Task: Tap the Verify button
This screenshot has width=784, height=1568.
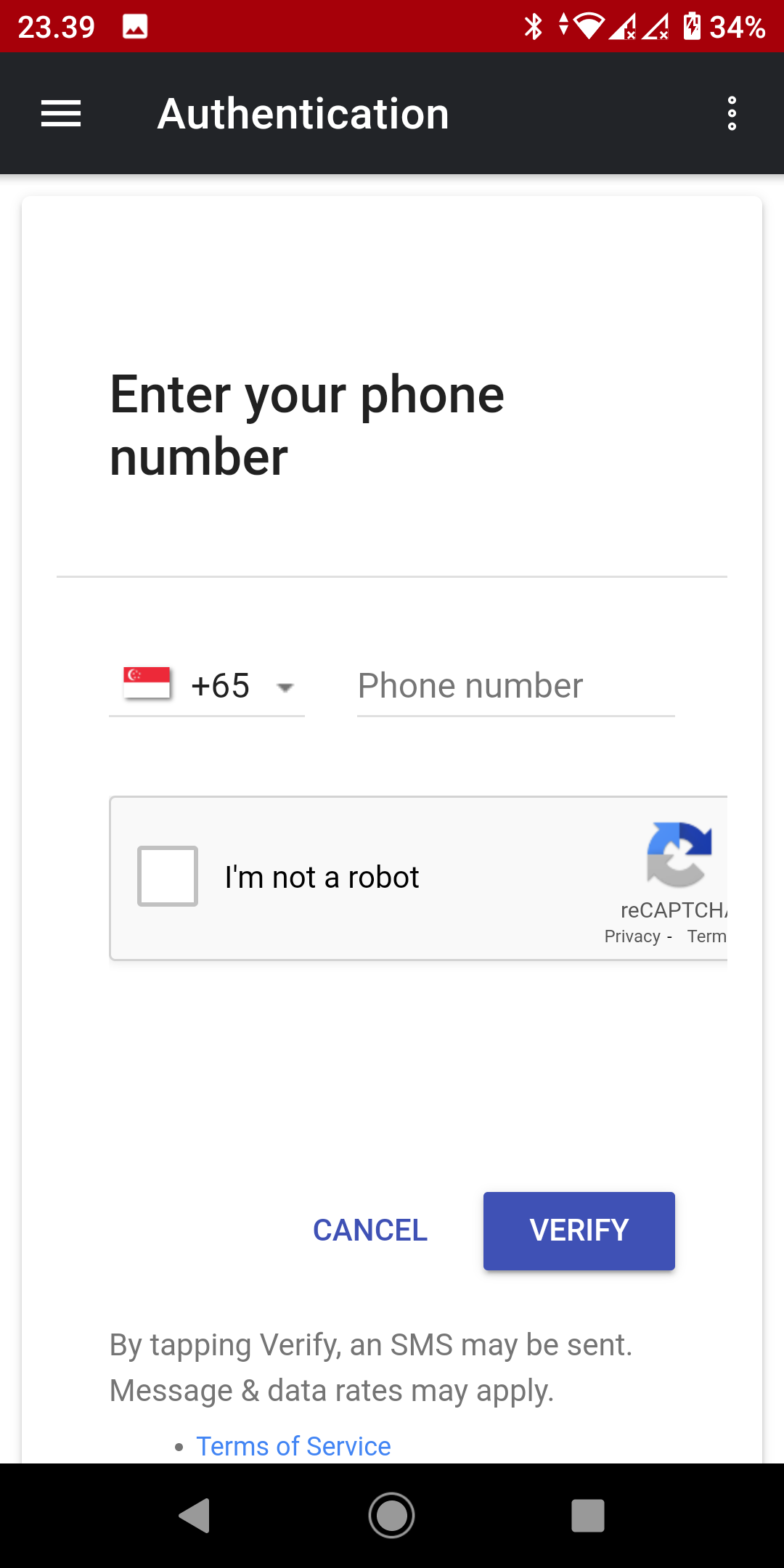Action: point(579,1230)
